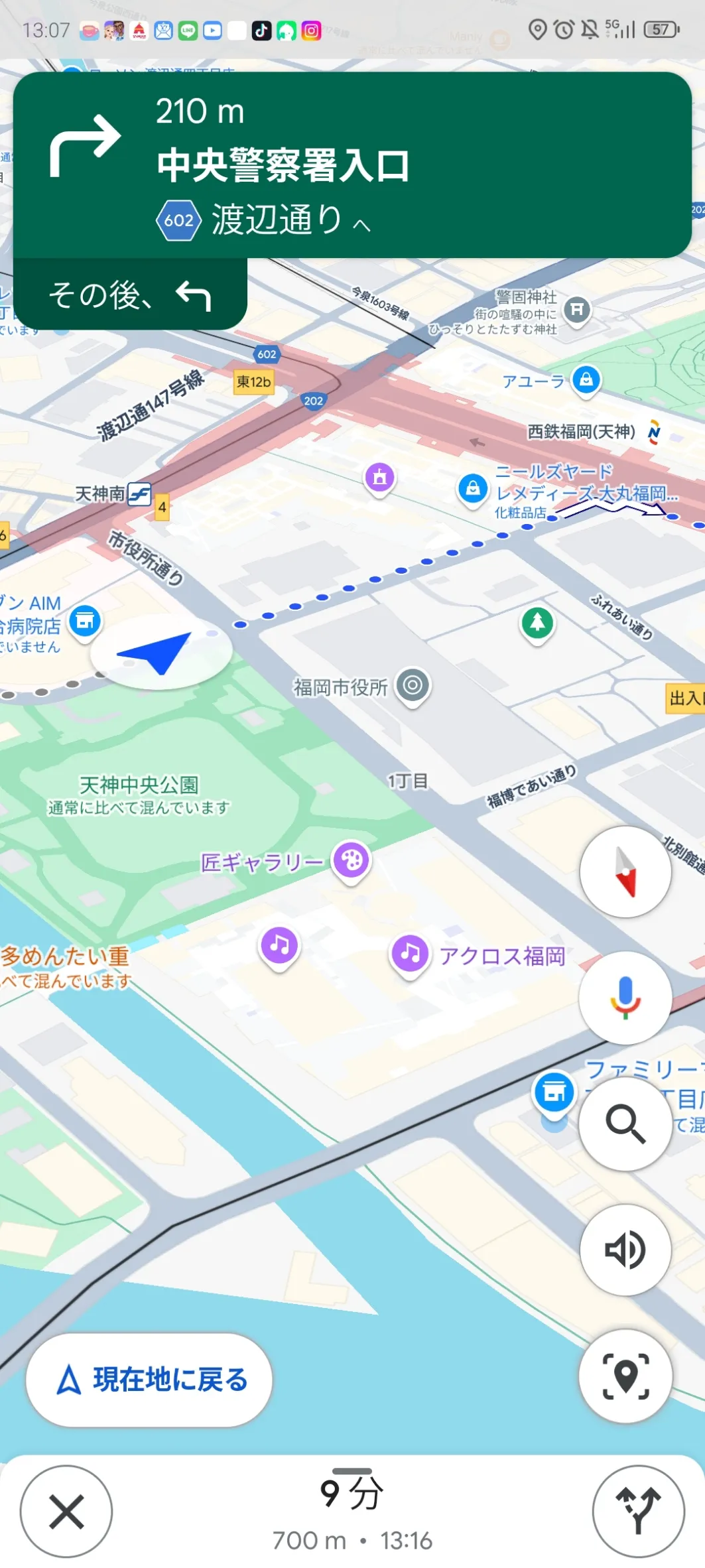Toggle voice guidance sound

pyautogui.click(x=625, y=1250)
